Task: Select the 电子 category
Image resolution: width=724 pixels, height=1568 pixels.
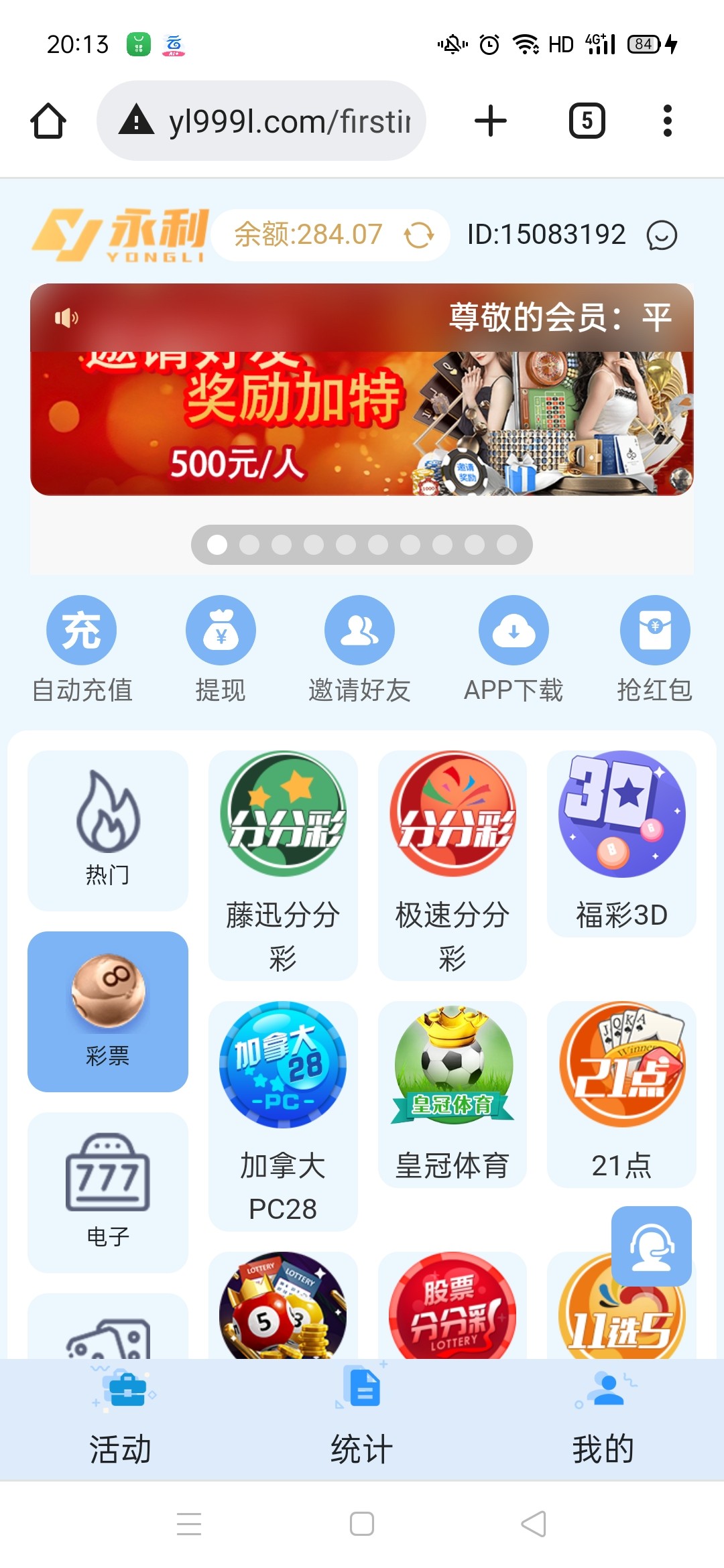Action: click(108, 1192)
